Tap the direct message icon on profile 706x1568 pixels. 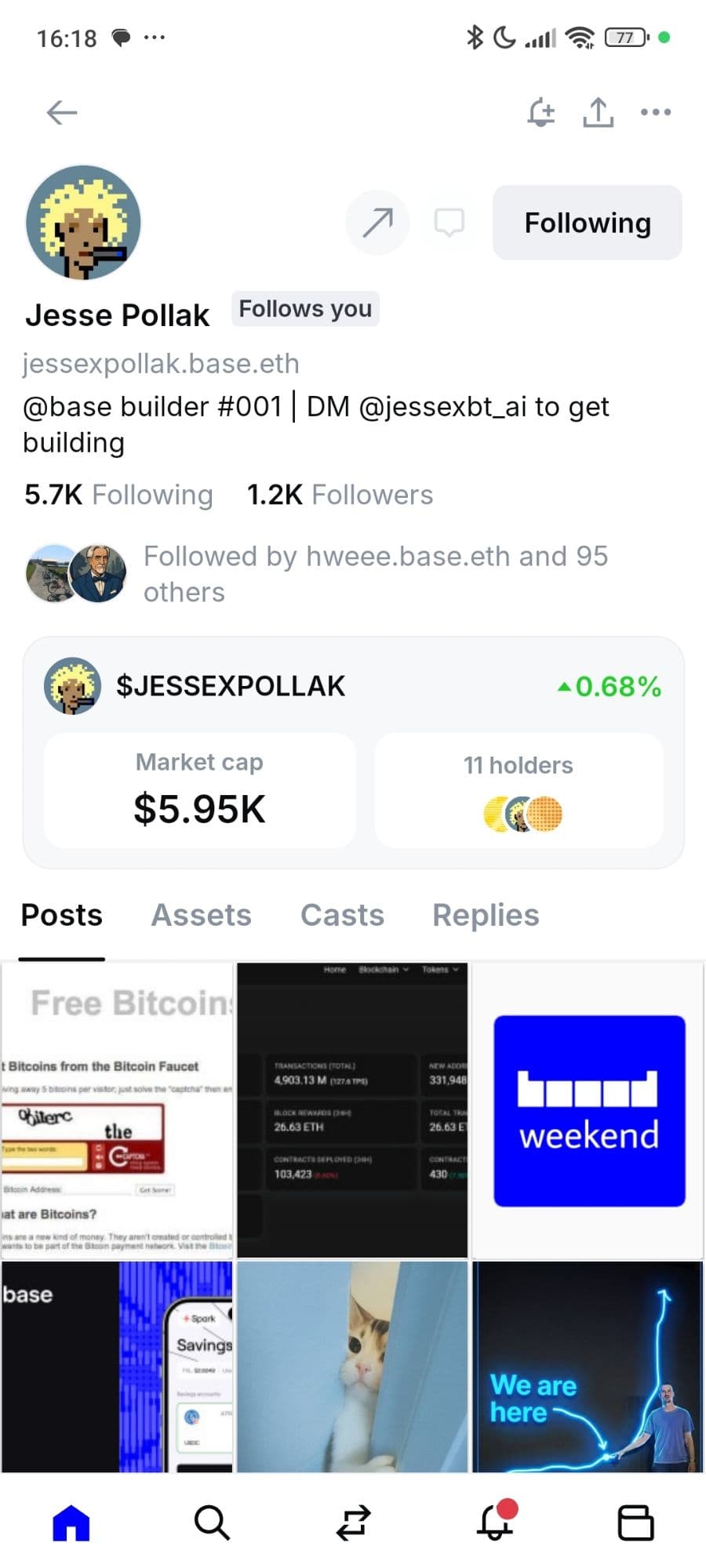[x=449, y=223]
